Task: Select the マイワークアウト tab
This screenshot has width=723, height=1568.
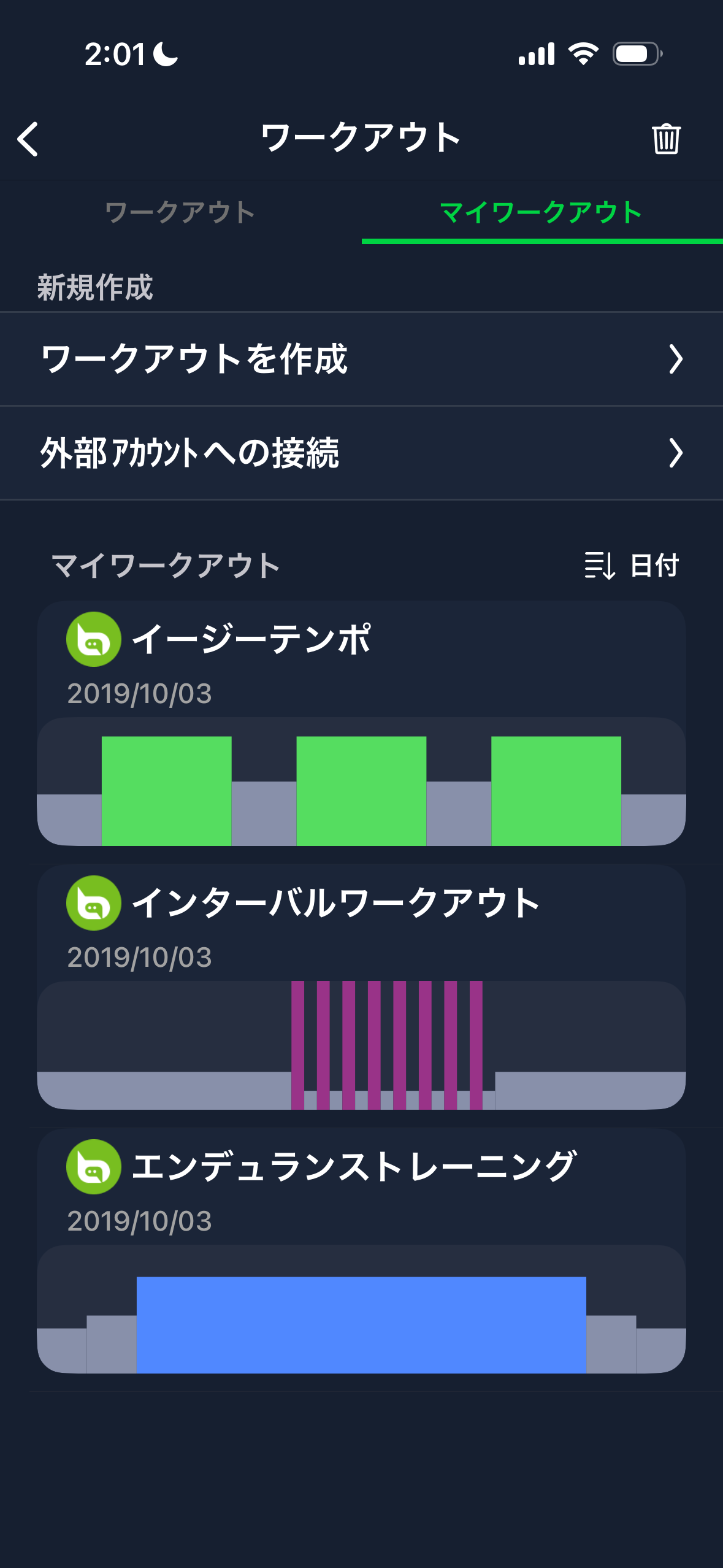Action: pyautogui.click(x=541, y=213)
